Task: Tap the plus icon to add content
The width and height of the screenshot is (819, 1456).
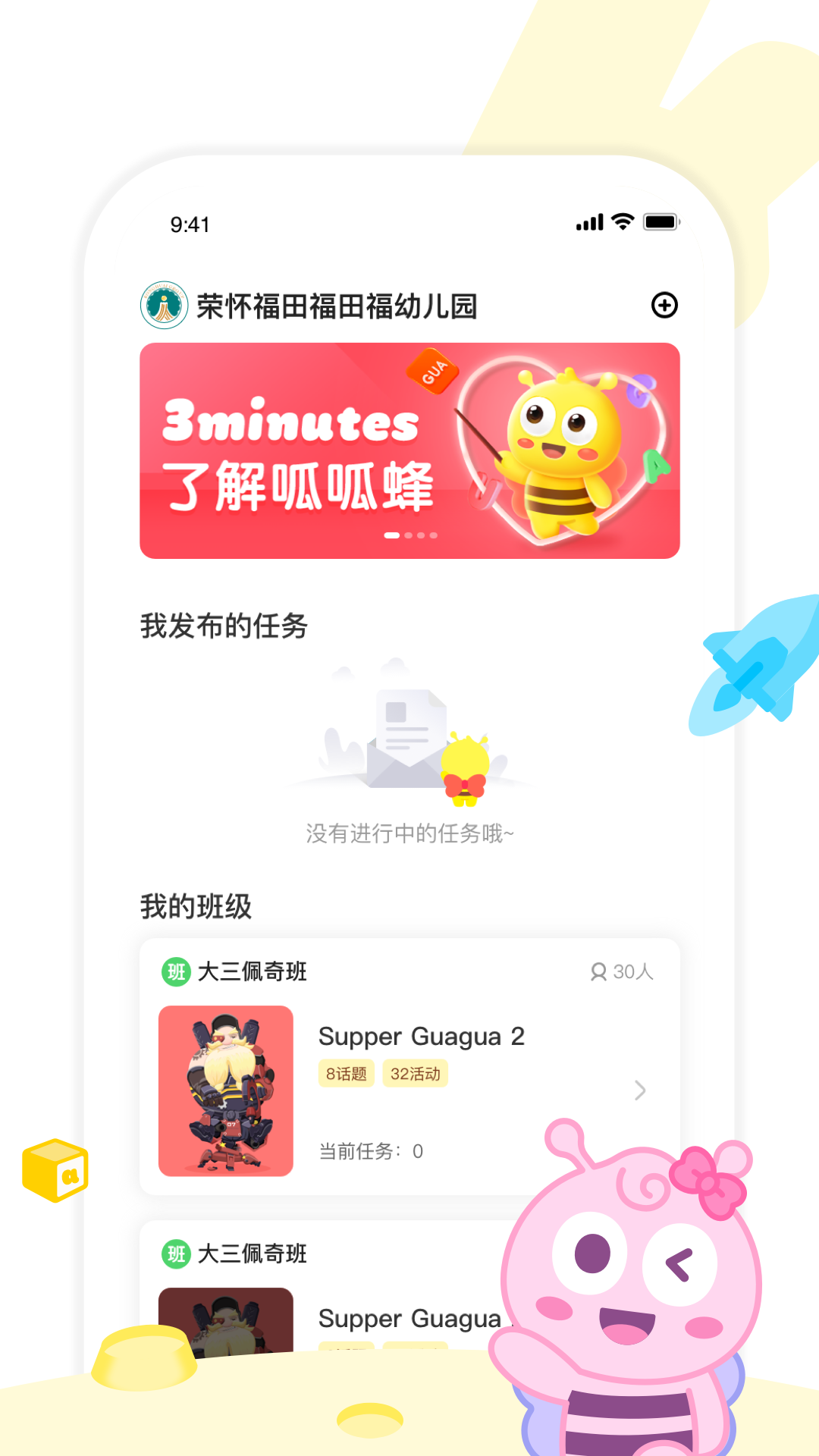Action: (665, 306)
